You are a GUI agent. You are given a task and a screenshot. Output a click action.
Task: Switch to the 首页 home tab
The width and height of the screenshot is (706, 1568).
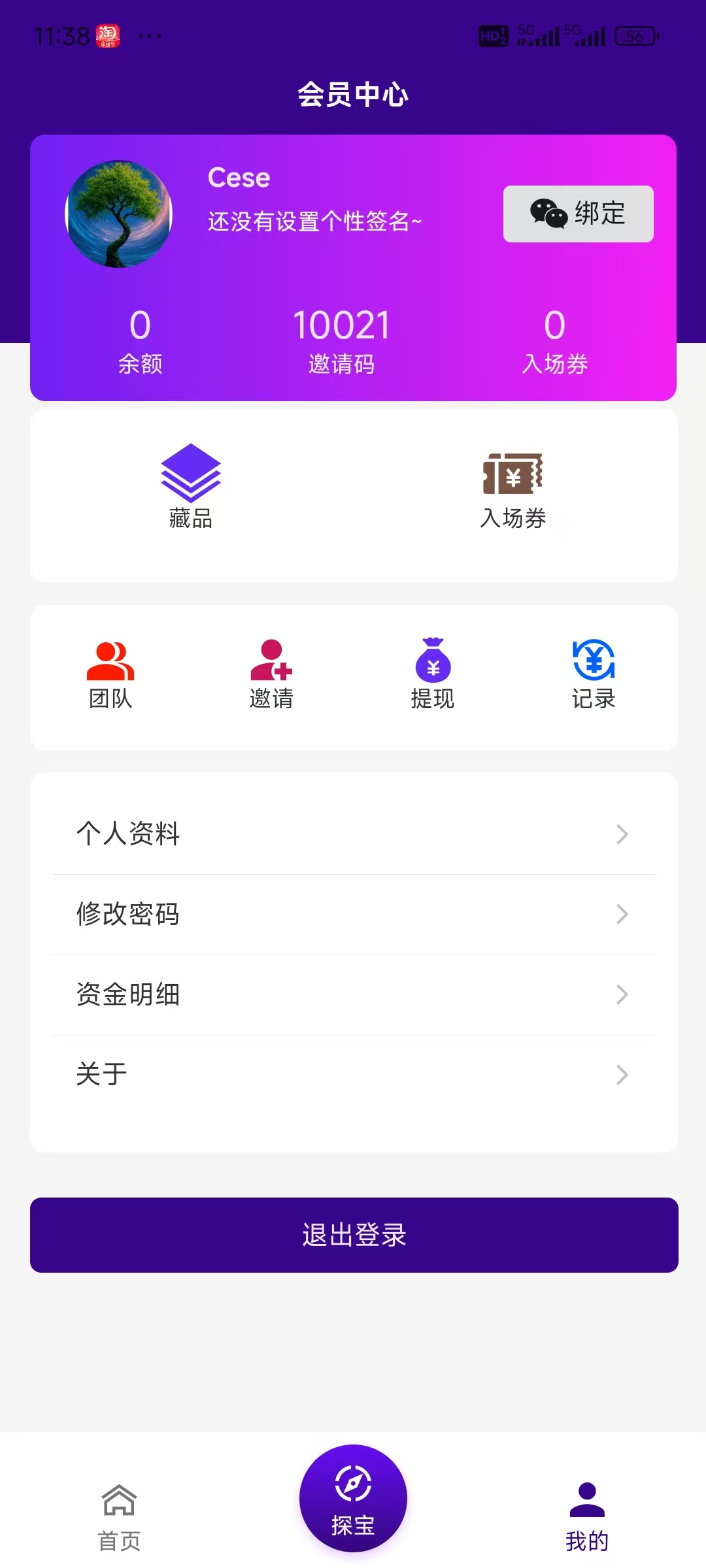tap(119, 1517)
